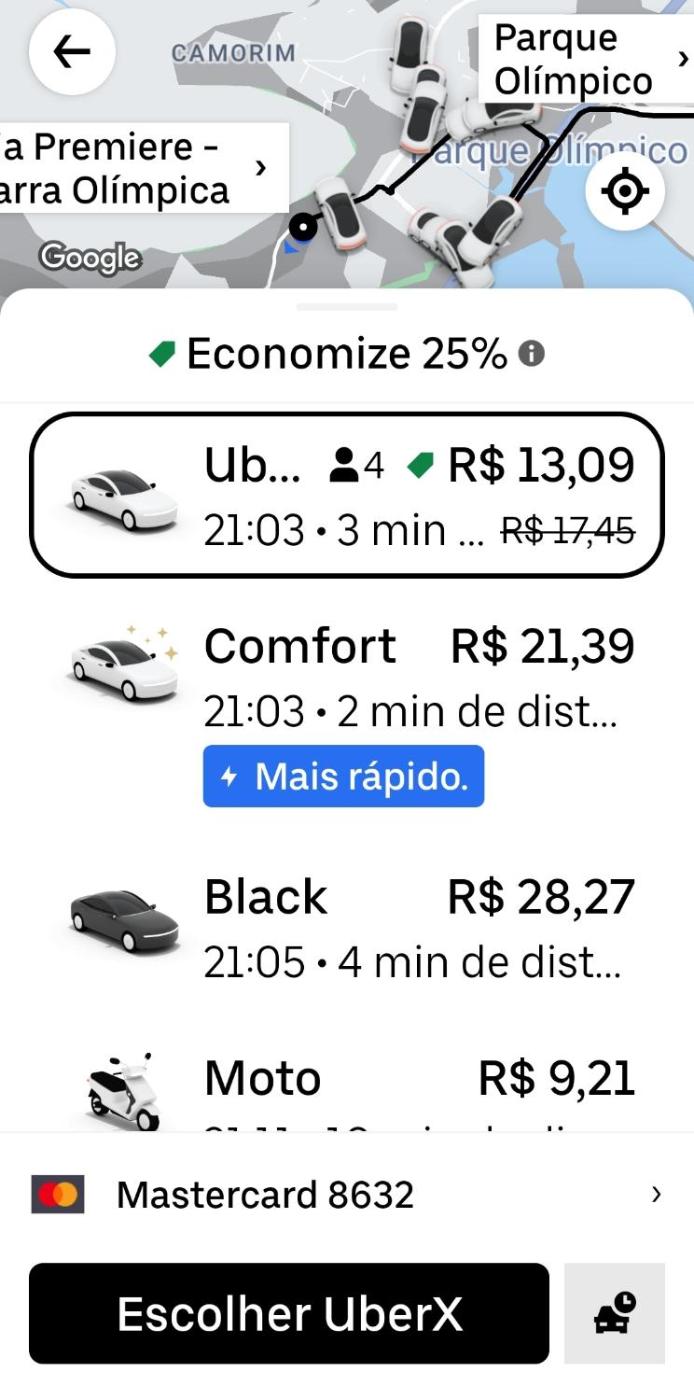This screenshot has height=1400, width=694.
Task: Select the UberX ride for R$ 13,09
Action: click(346, 495)
